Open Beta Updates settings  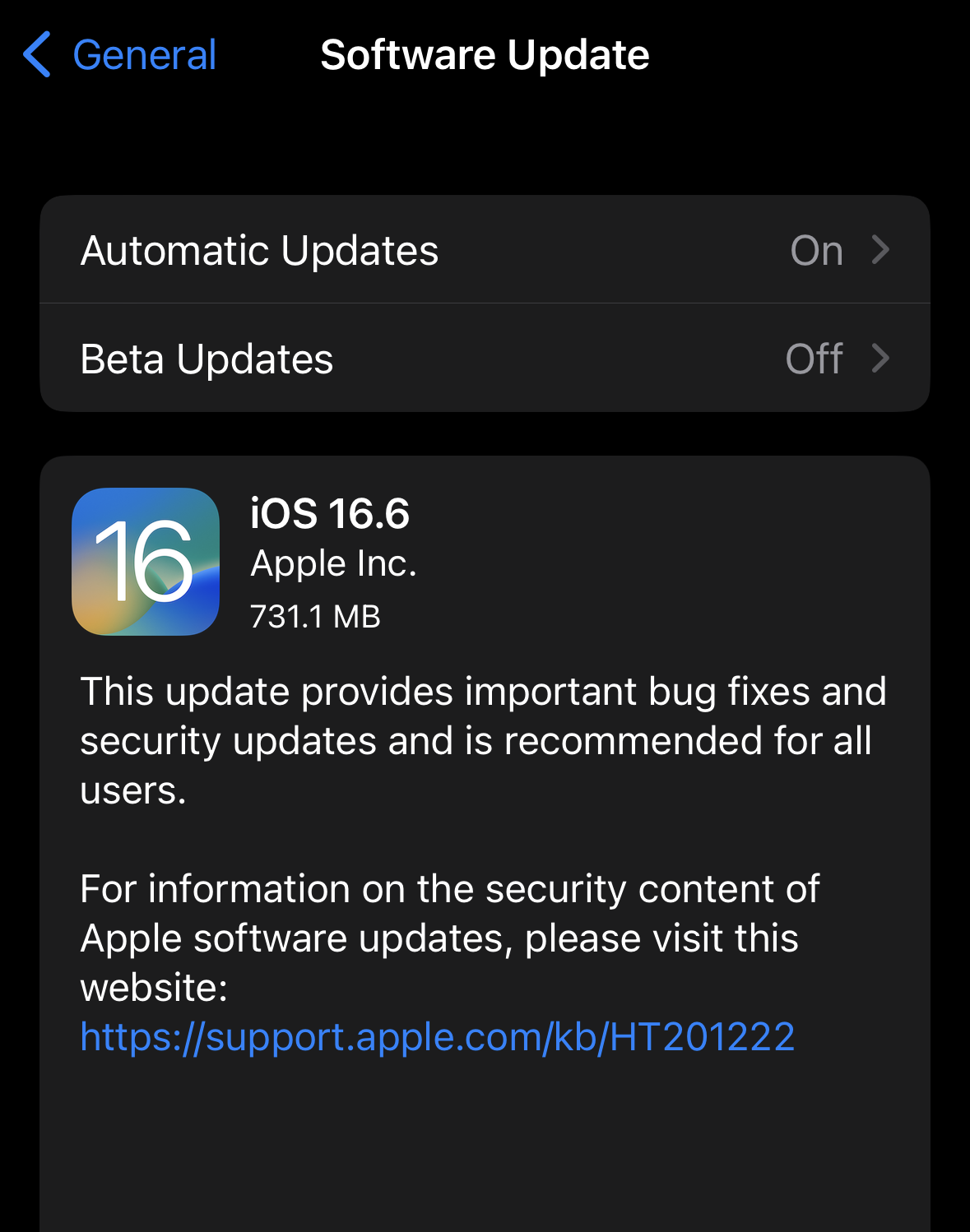[x=485, y=359]
